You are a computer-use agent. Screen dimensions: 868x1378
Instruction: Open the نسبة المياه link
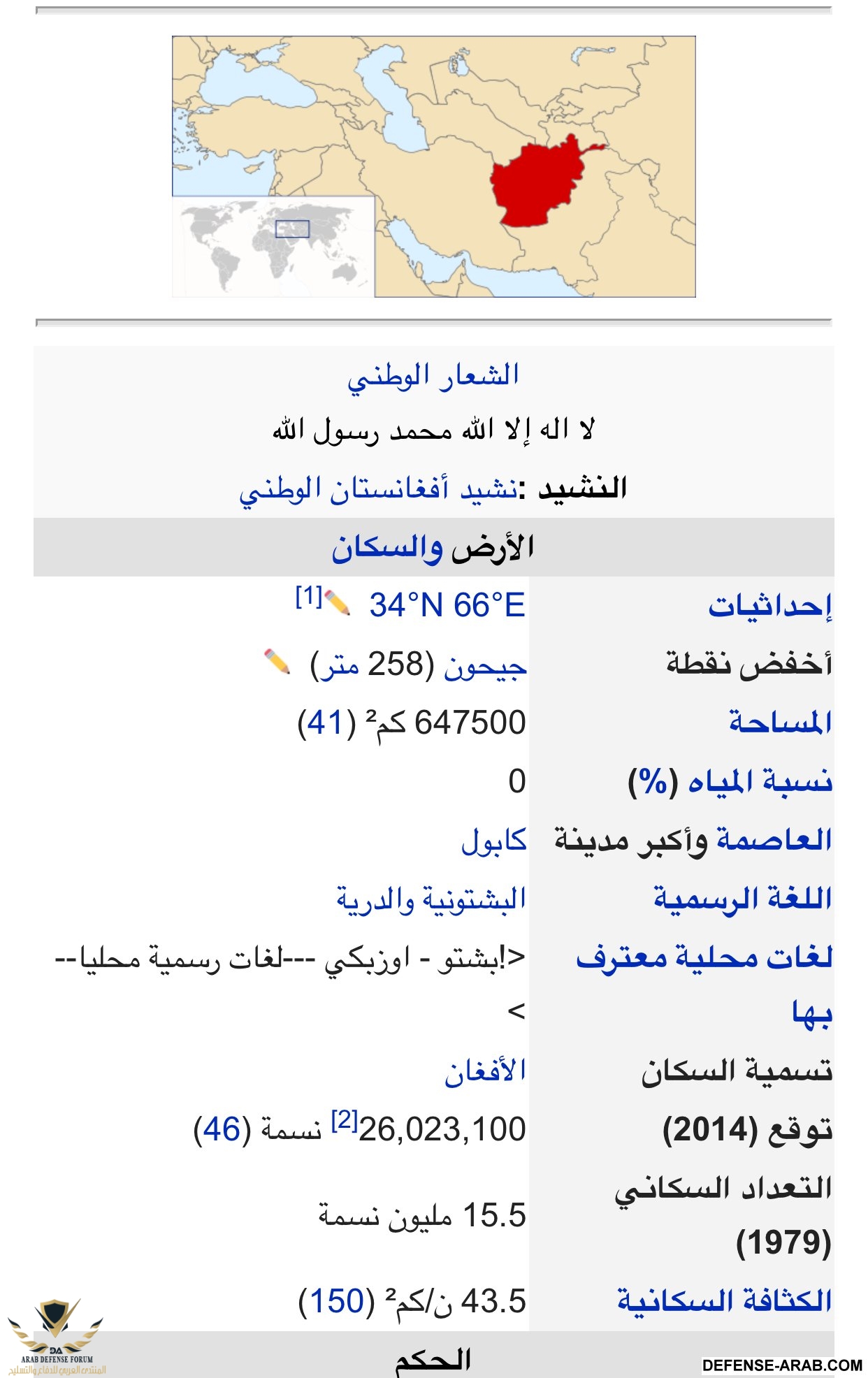[x=760, y=781]
